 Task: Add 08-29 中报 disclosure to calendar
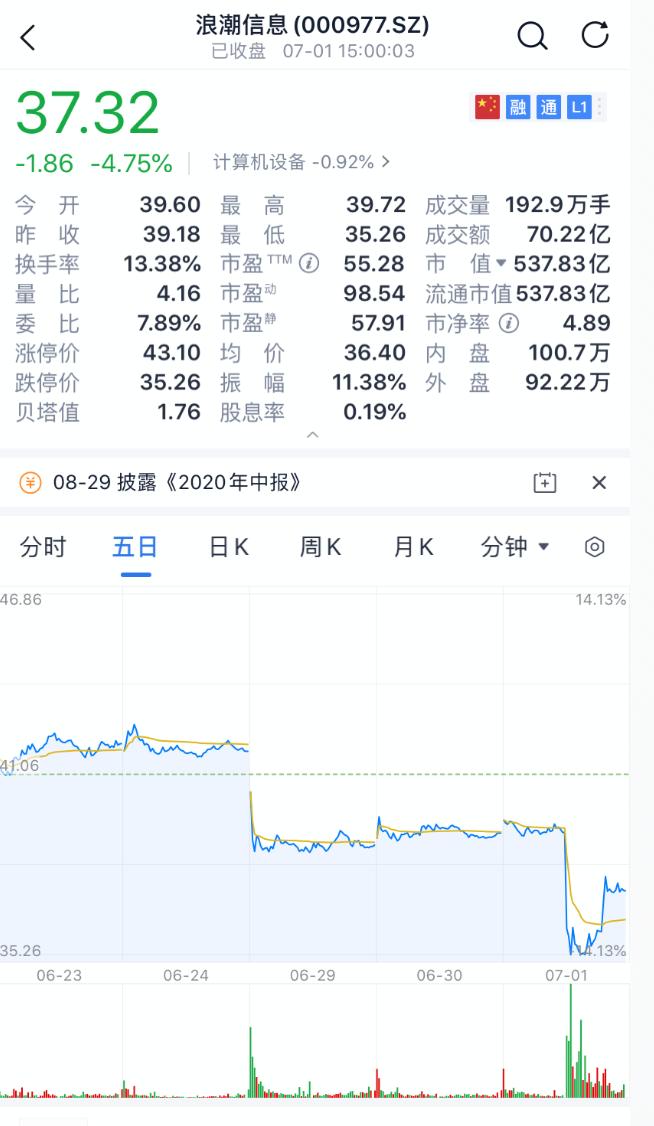tap(545, 483)
